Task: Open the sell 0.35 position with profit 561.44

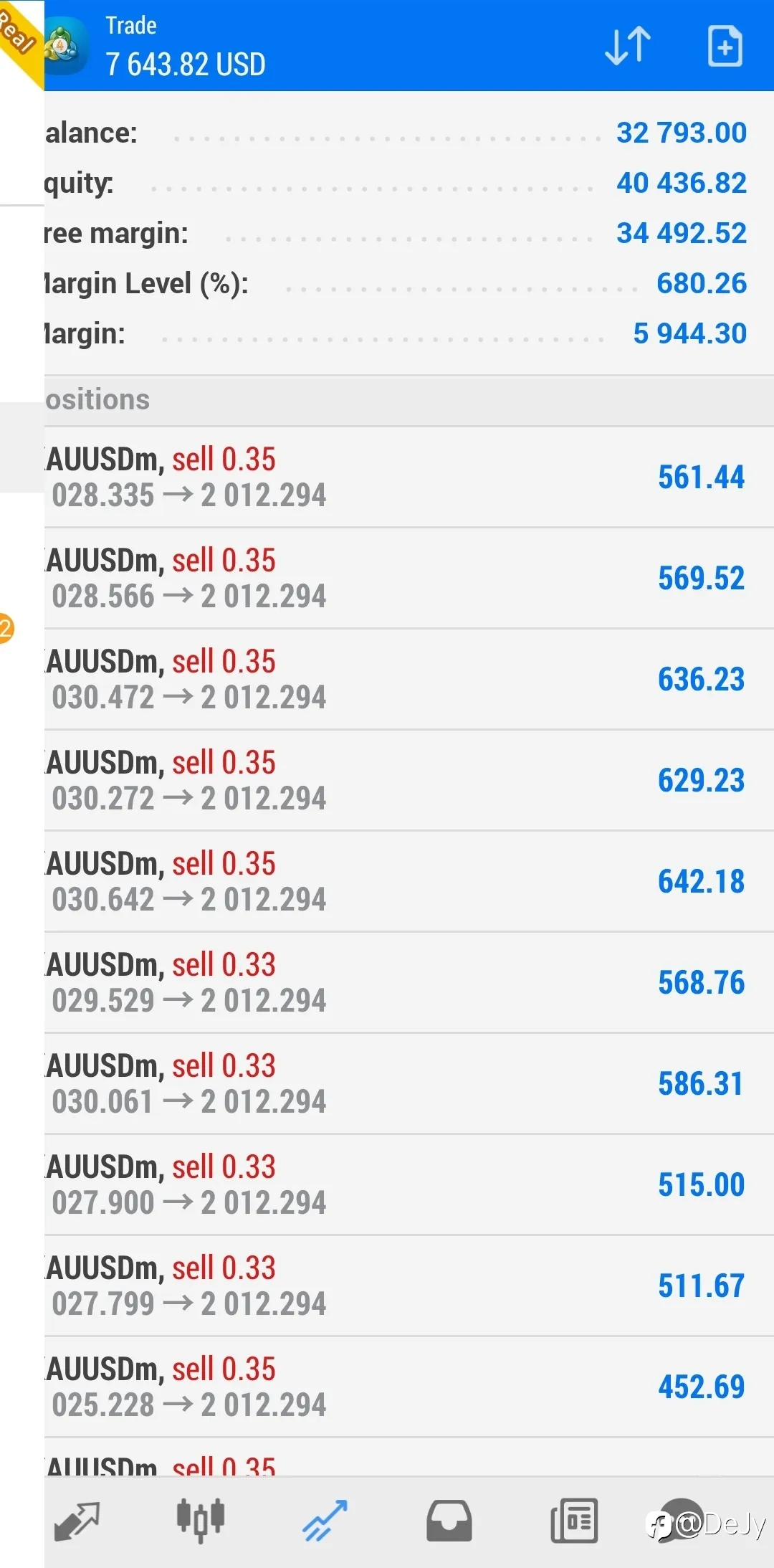Action: point(409,477)
